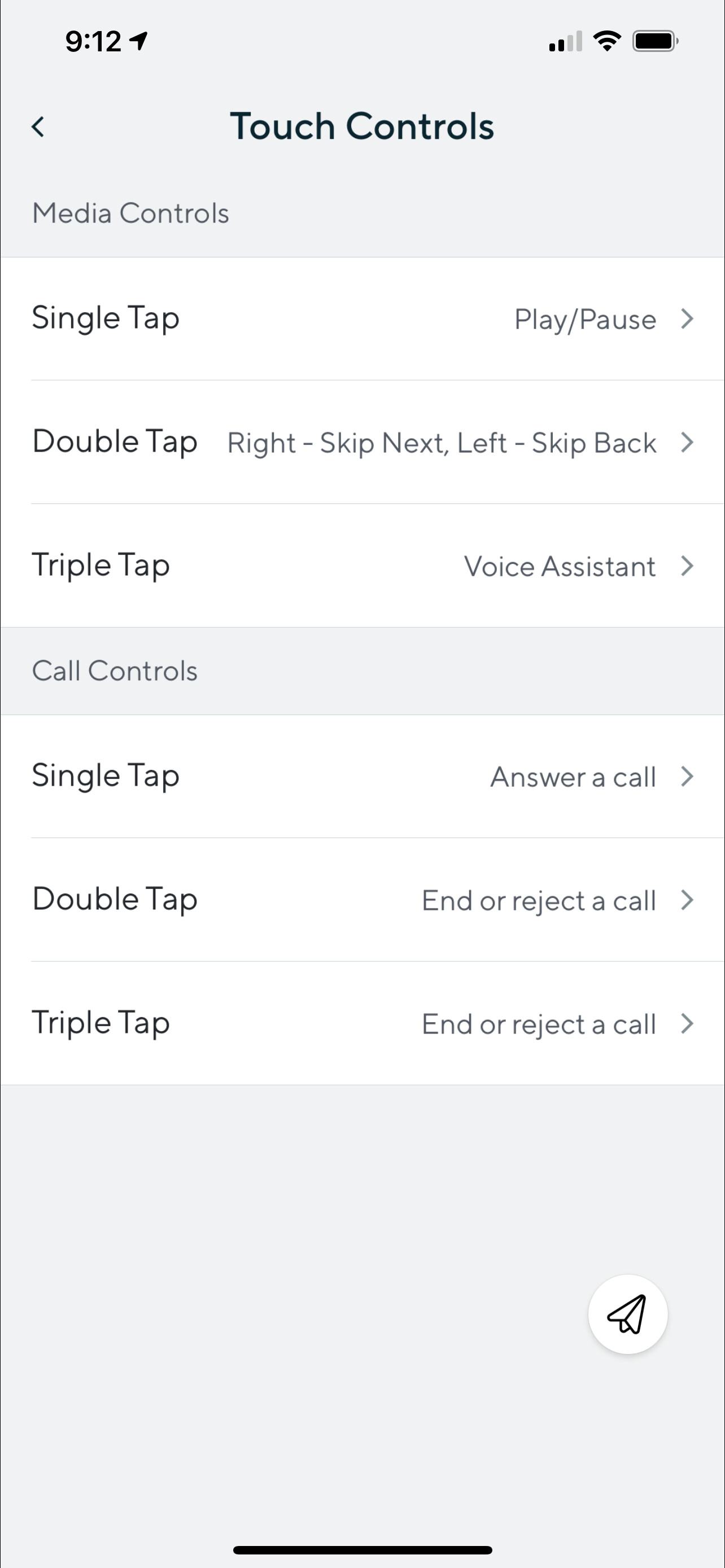
Task: Change Double Tap setting under Call Controls
Action: (362, 900)
